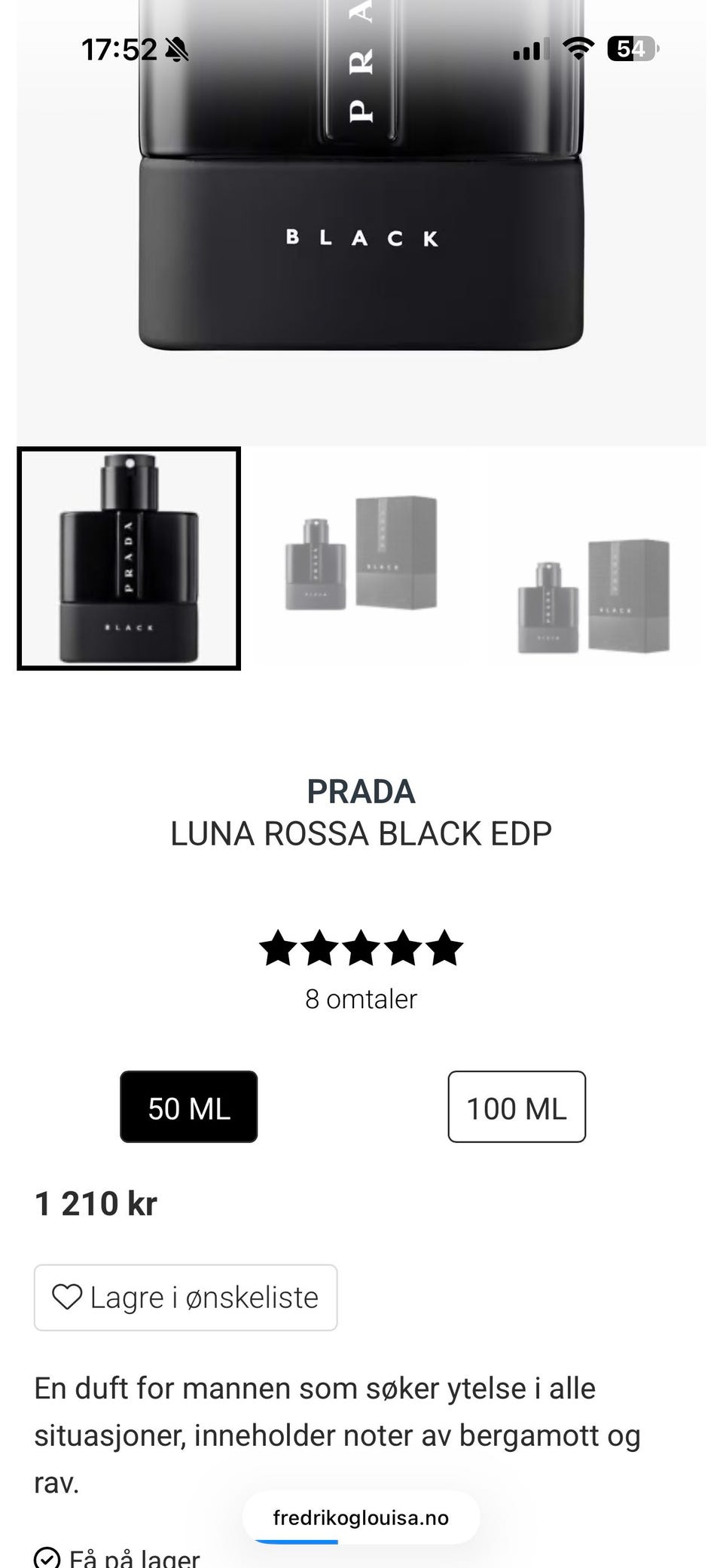Image resolution: width=723 pixels, height=1568 pixels.
Task: Select the 50 ML size option
Action: point(188,1107)
